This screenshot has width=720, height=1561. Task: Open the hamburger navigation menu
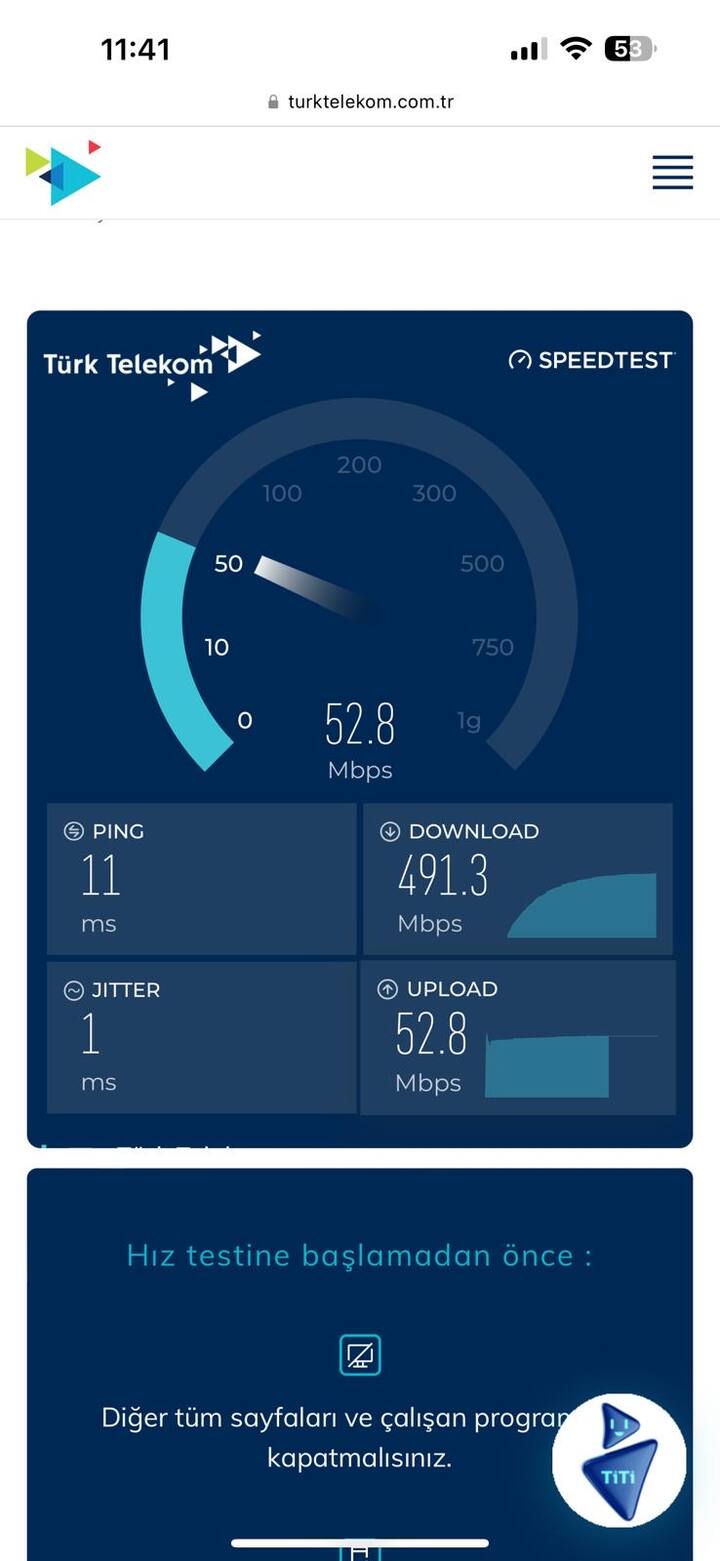(672, 172)
